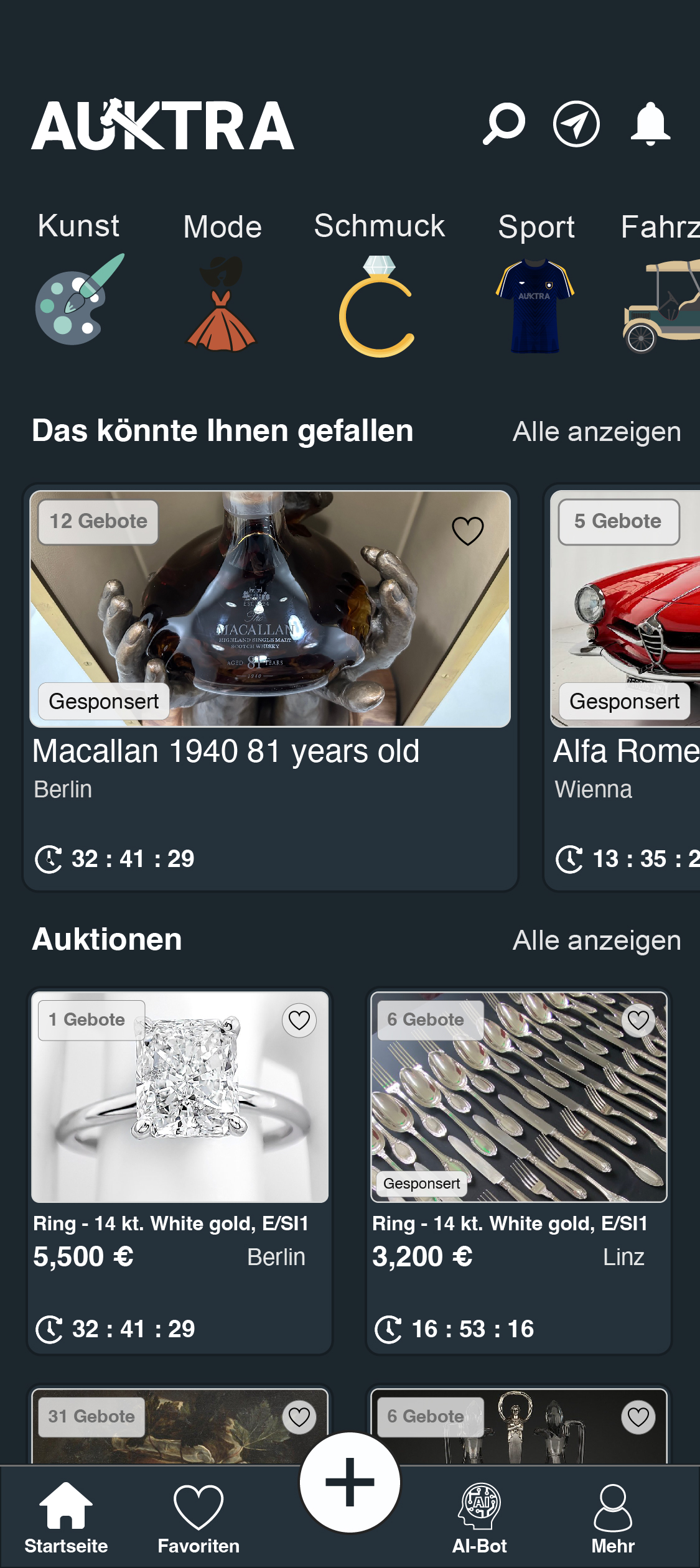The height and width of the screenshot is (1568, 700).
Task: Create a new listing with the plus button
Action: coord(350,1482)
